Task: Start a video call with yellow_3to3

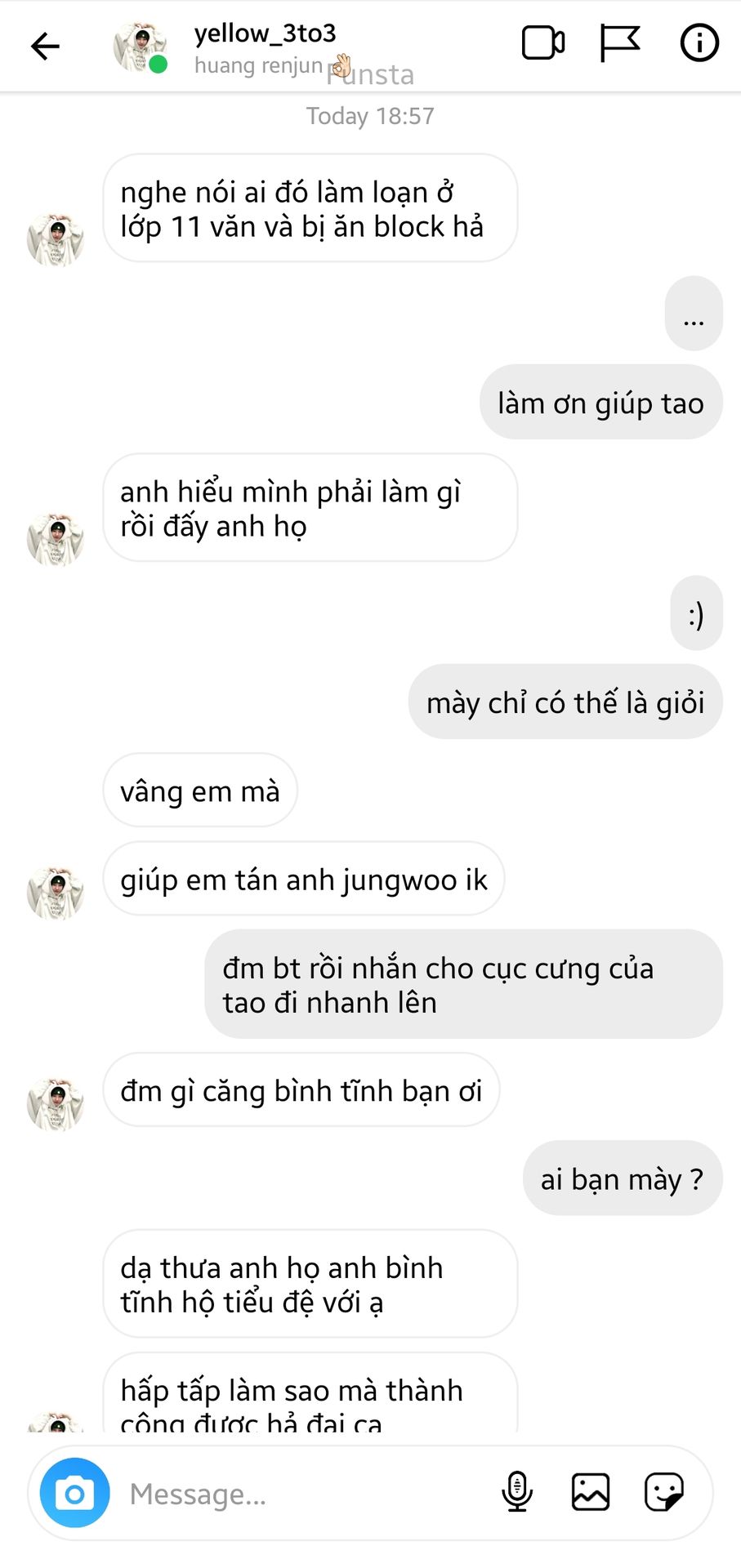Action: (543, 43)
